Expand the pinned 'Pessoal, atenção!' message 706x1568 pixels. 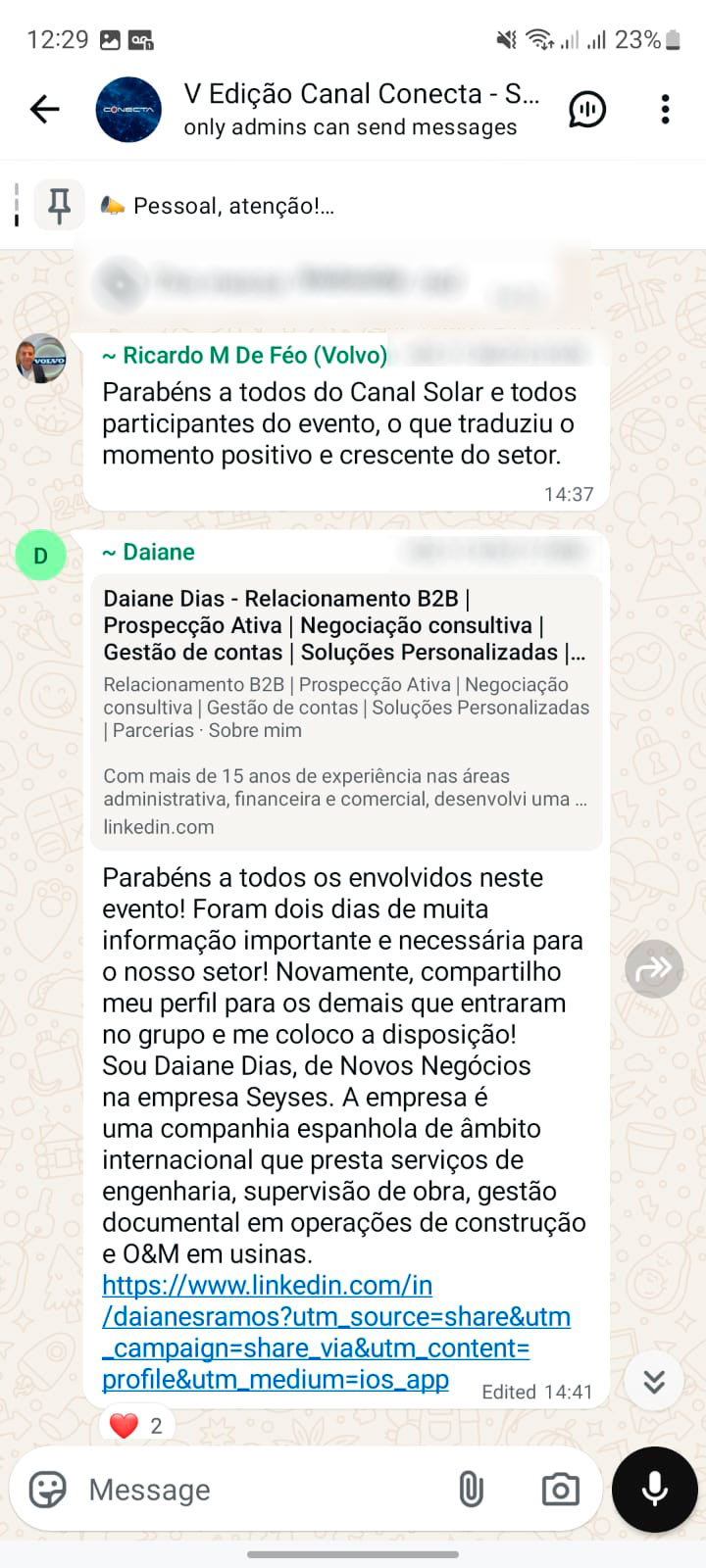point(235,206)
